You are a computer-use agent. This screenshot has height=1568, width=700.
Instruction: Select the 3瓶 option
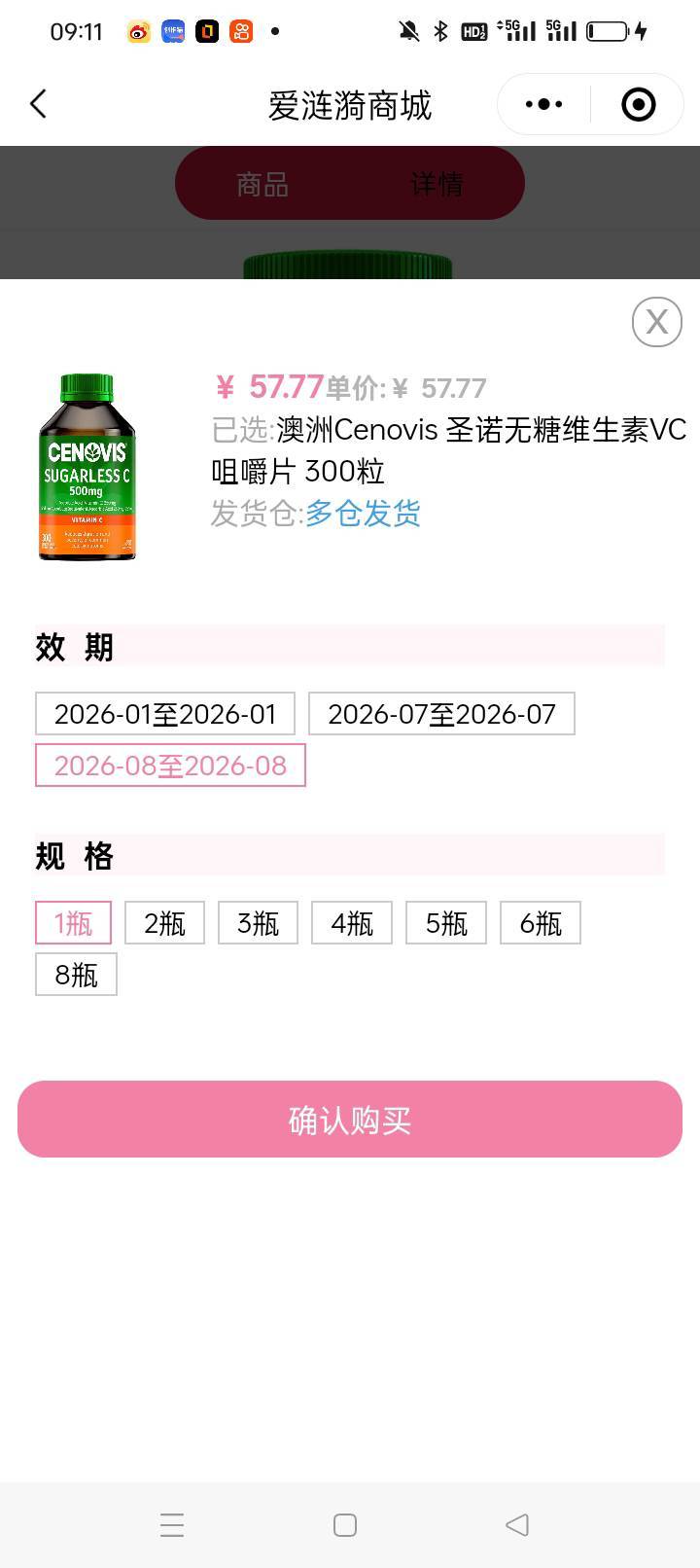[x=258, y=923]
